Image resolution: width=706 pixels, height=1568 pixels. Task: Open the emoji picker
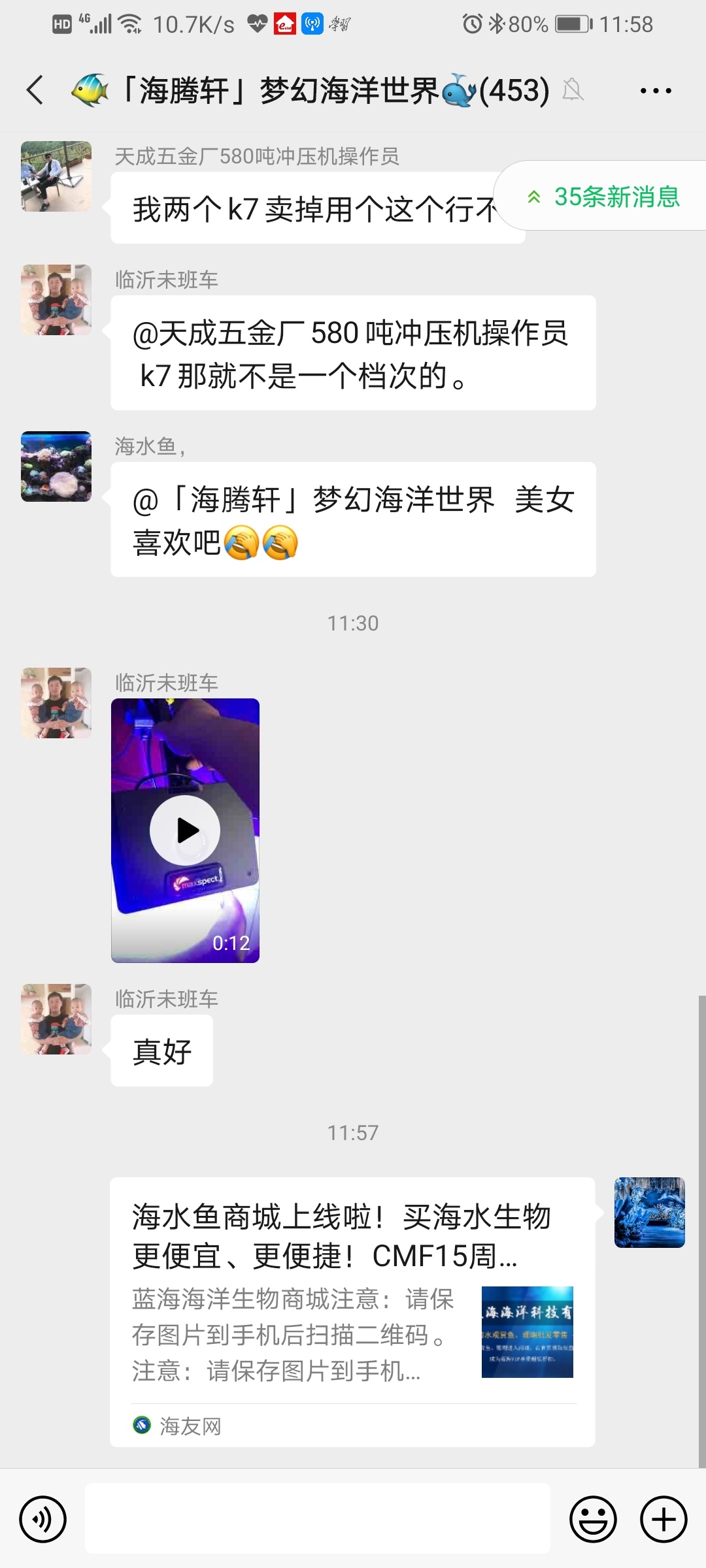click(593, 1520)
